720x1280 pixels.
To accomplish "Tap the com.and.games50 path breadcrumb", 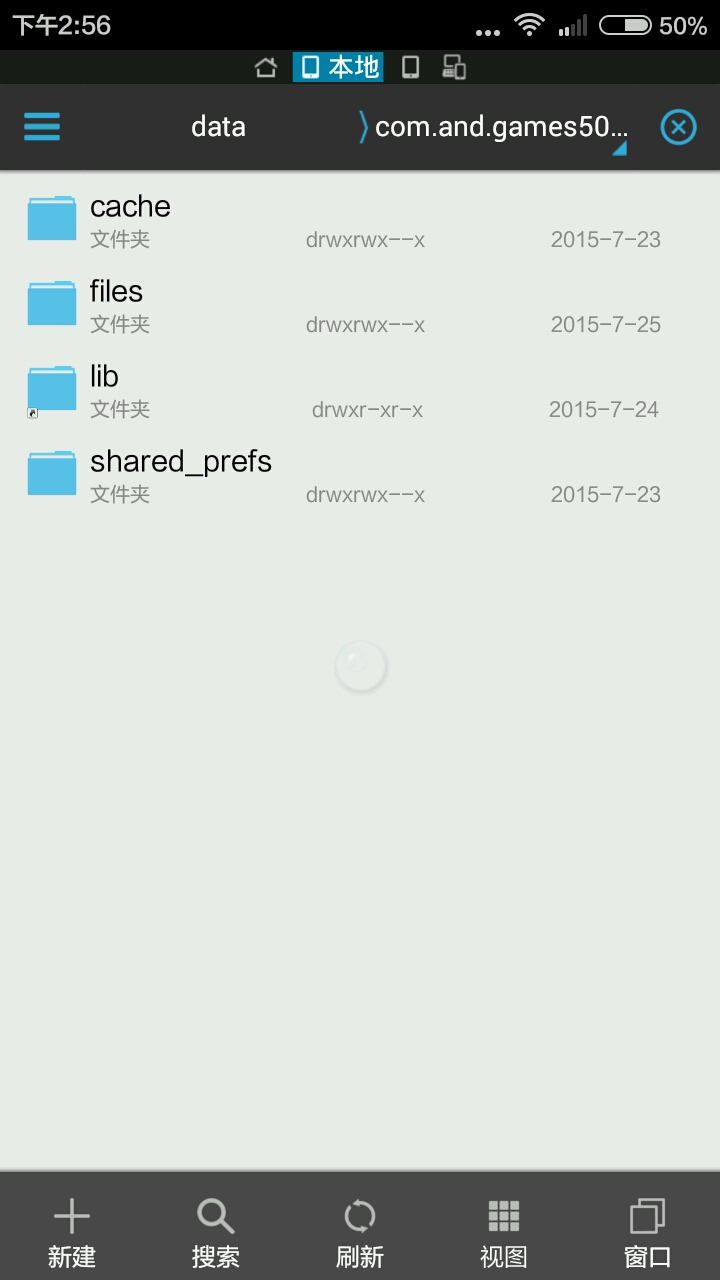I will pyautogui.click(x=500, y=127).
